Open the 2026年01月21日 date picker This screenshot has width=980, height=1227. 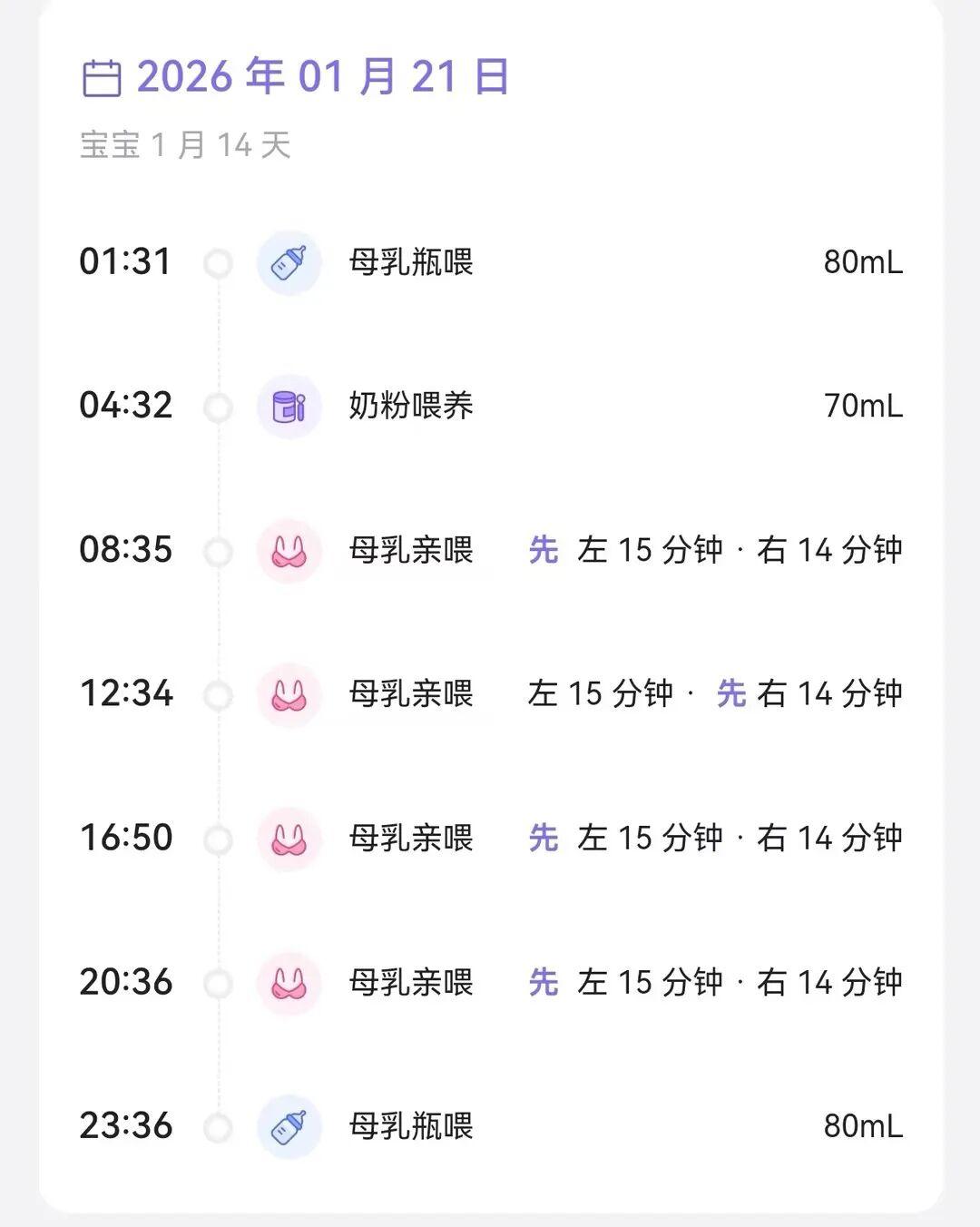(x=296, y=77)
